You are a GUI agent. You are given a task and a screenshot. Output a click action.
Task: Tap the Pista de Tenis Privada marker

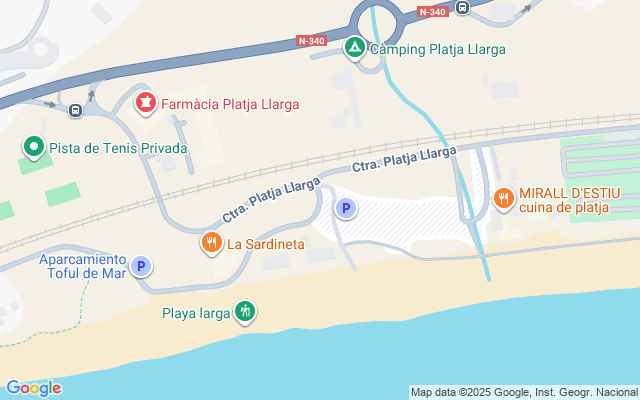pyautogui.click(x=34, y=149)
